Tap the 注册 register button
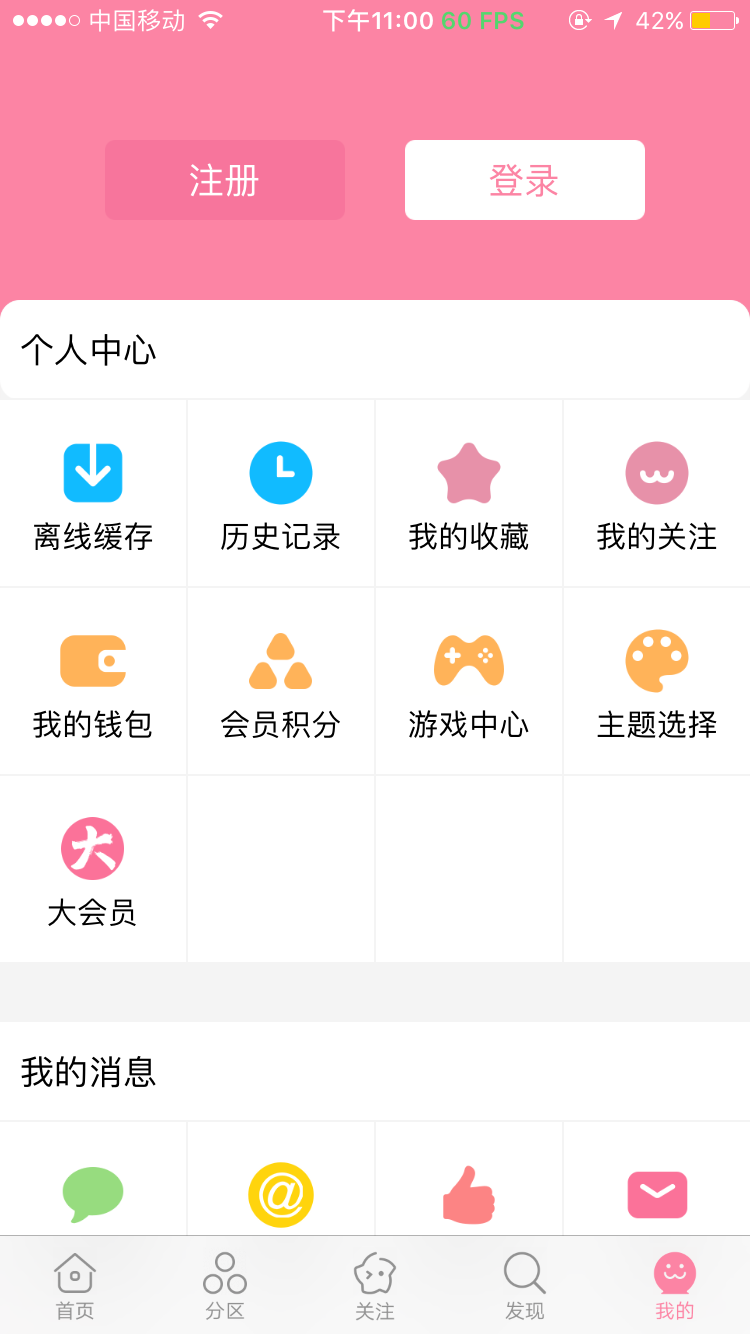Viewport: 750px width, 1334px height. 224,180
